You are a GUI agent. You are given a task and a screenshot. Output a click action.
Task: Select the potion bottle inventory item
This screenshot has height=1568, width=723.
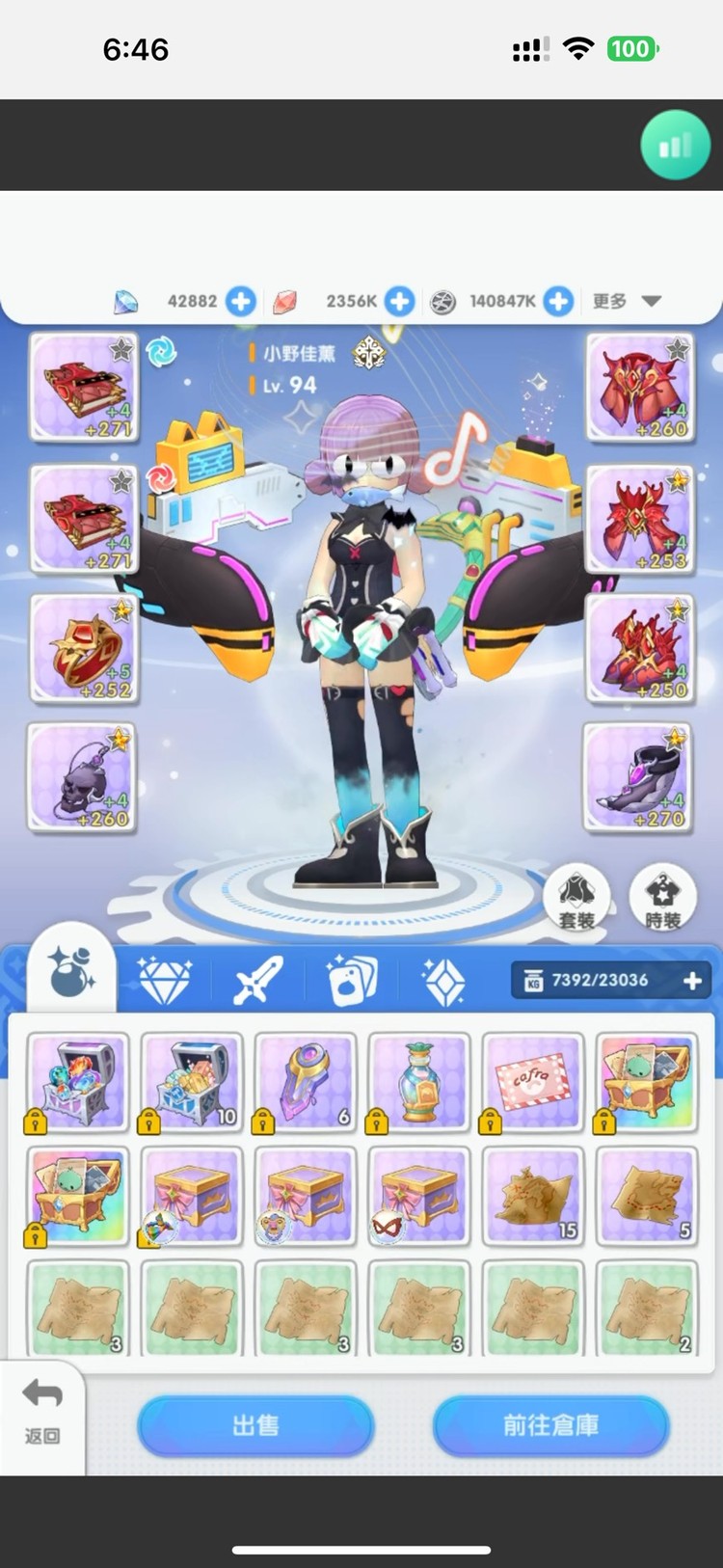click(x=419, y=1082)
